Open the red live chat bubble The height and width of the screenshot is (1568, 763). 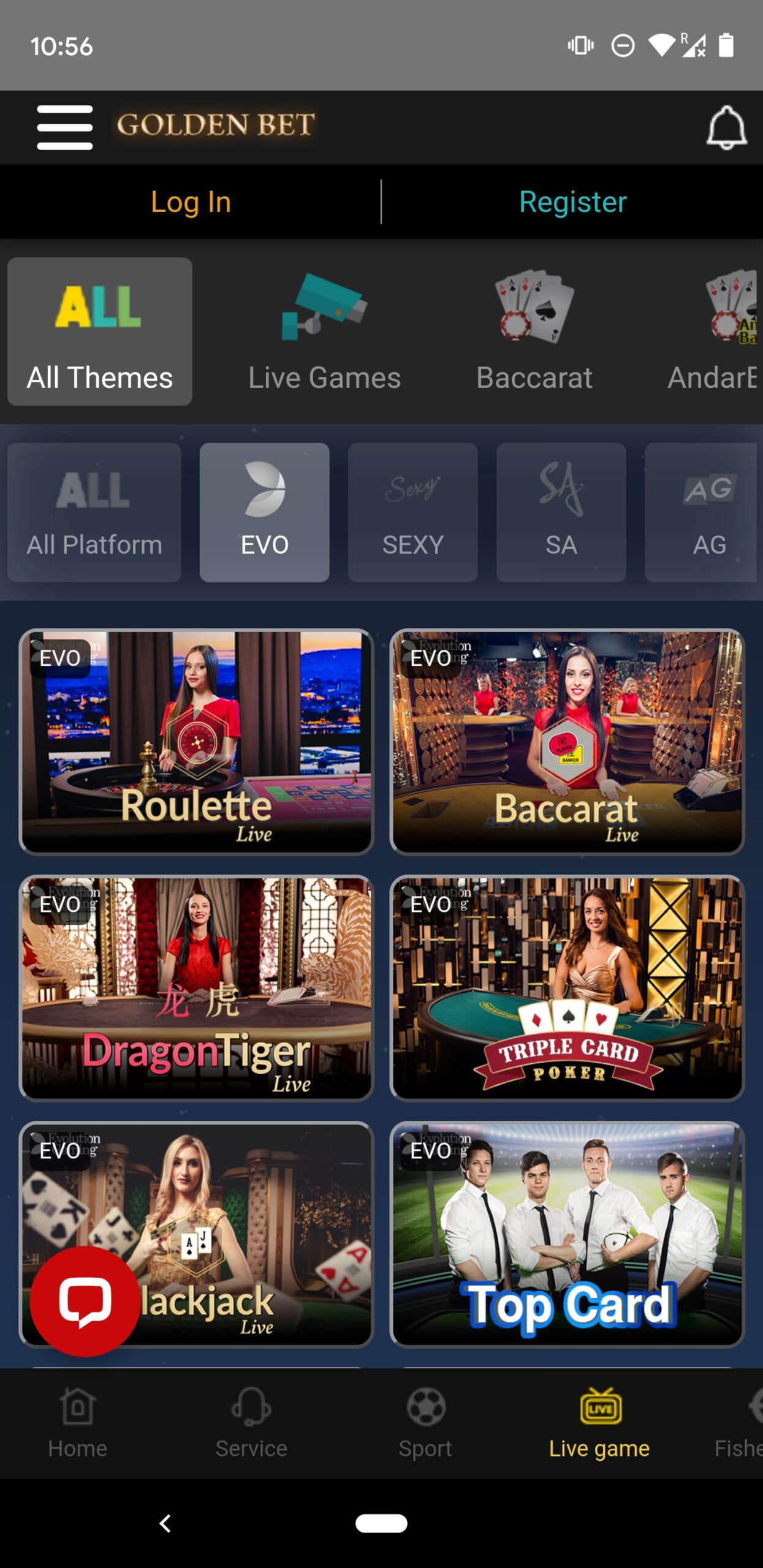pyautogui.click(x=85, y=1301)
